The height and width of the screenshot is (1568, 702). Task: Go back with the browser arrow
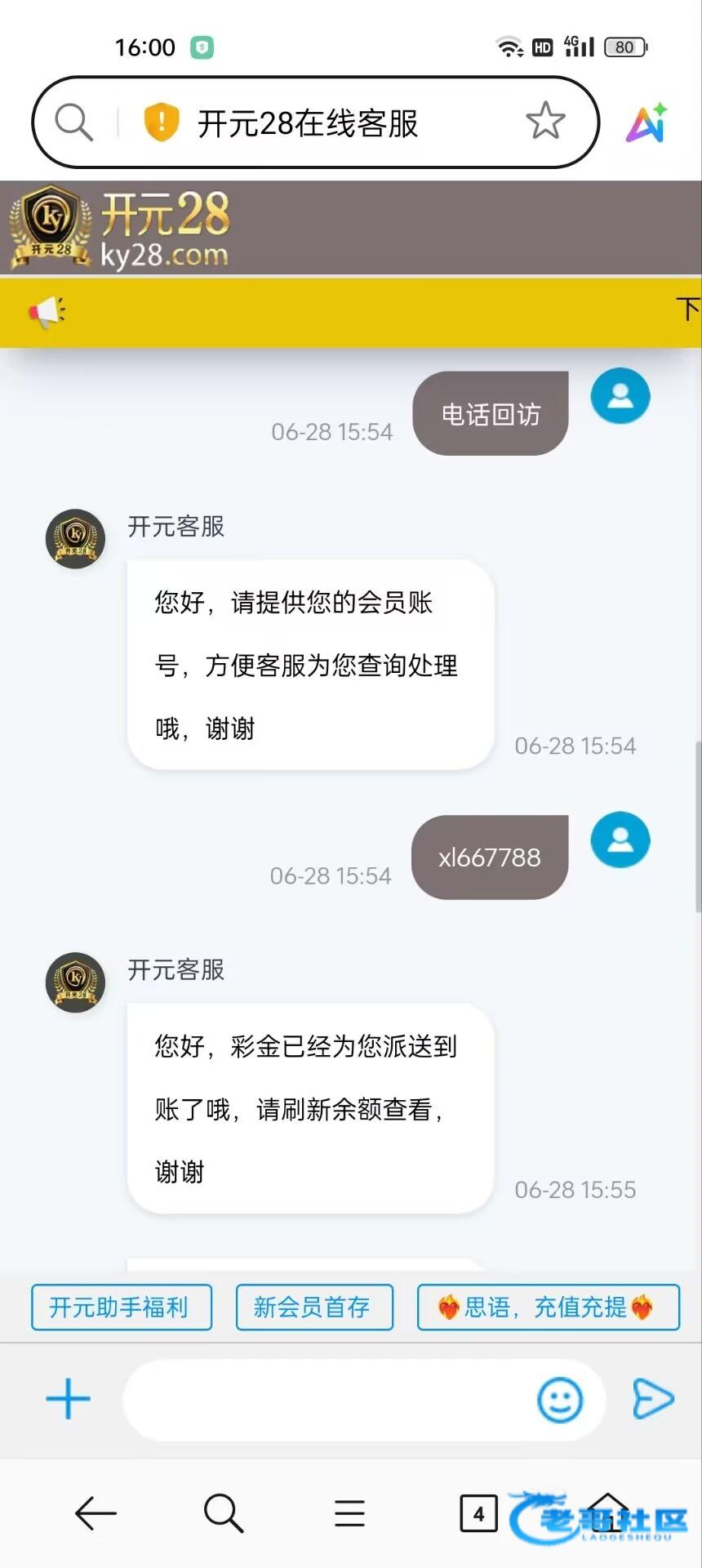[96, 1513]
